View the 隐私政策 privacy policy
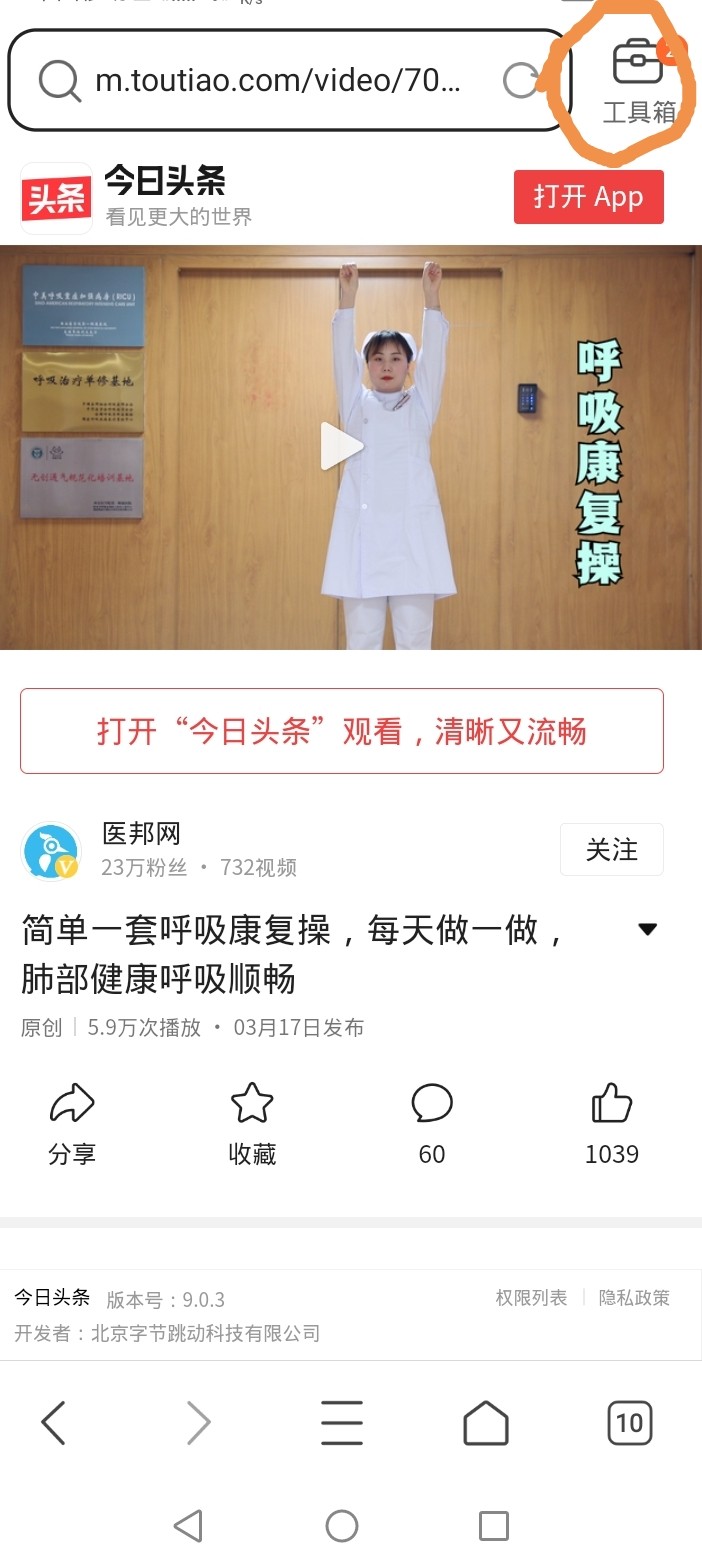This screenshot has width=702, height=1566. pyautogui.click(x=634, y=1298)
